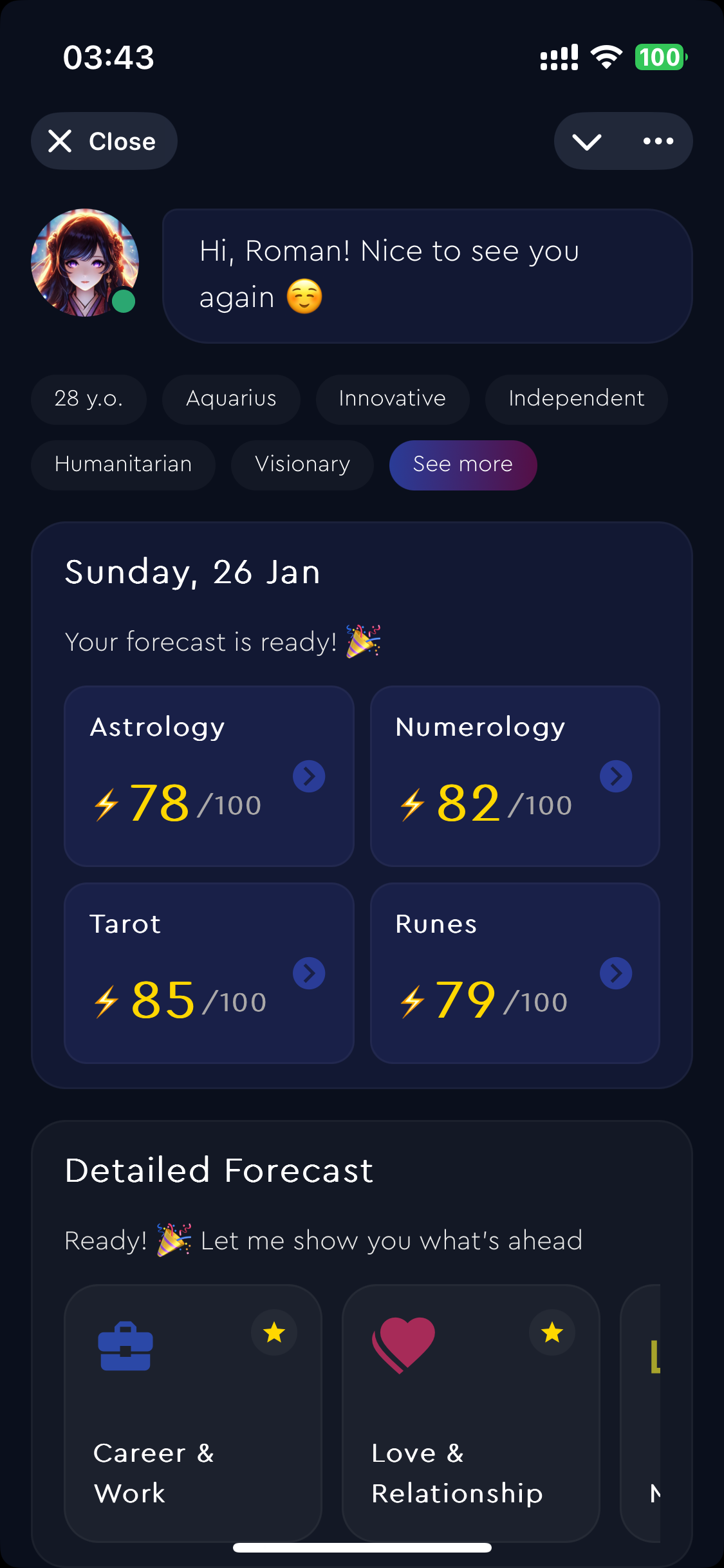Star the Career & Work forecast
Image resolution: width=724 pixels, height=1568 pixels.
[x=275, y=1332]
